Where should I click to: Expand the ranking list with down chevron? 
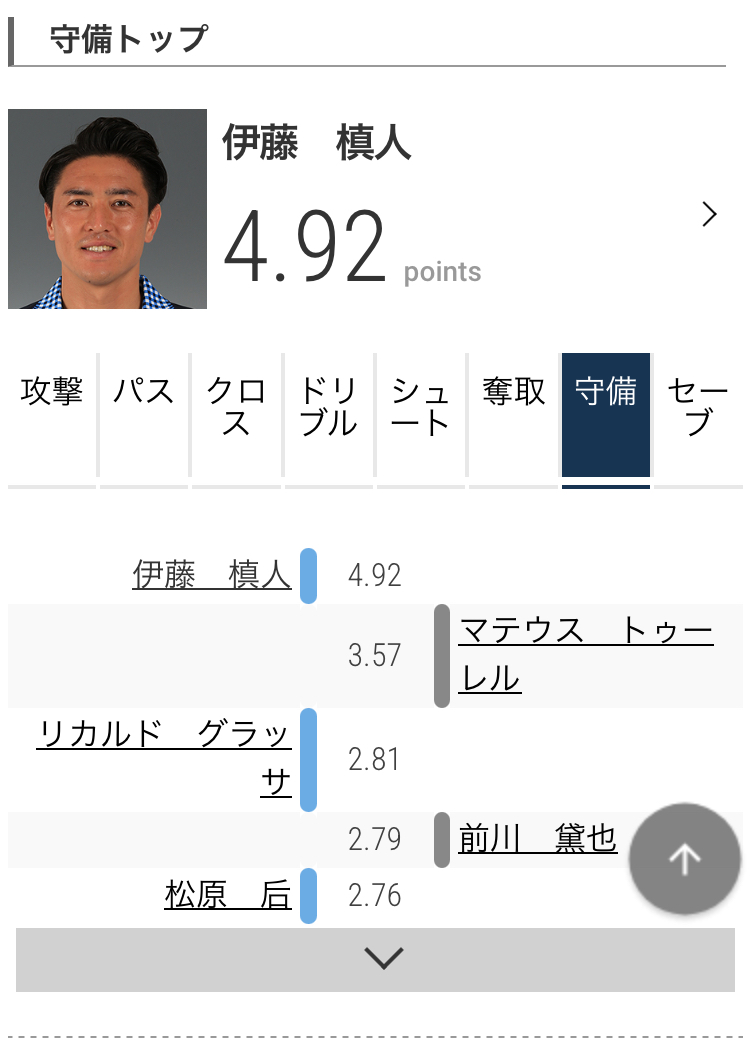tap(384, 959)
